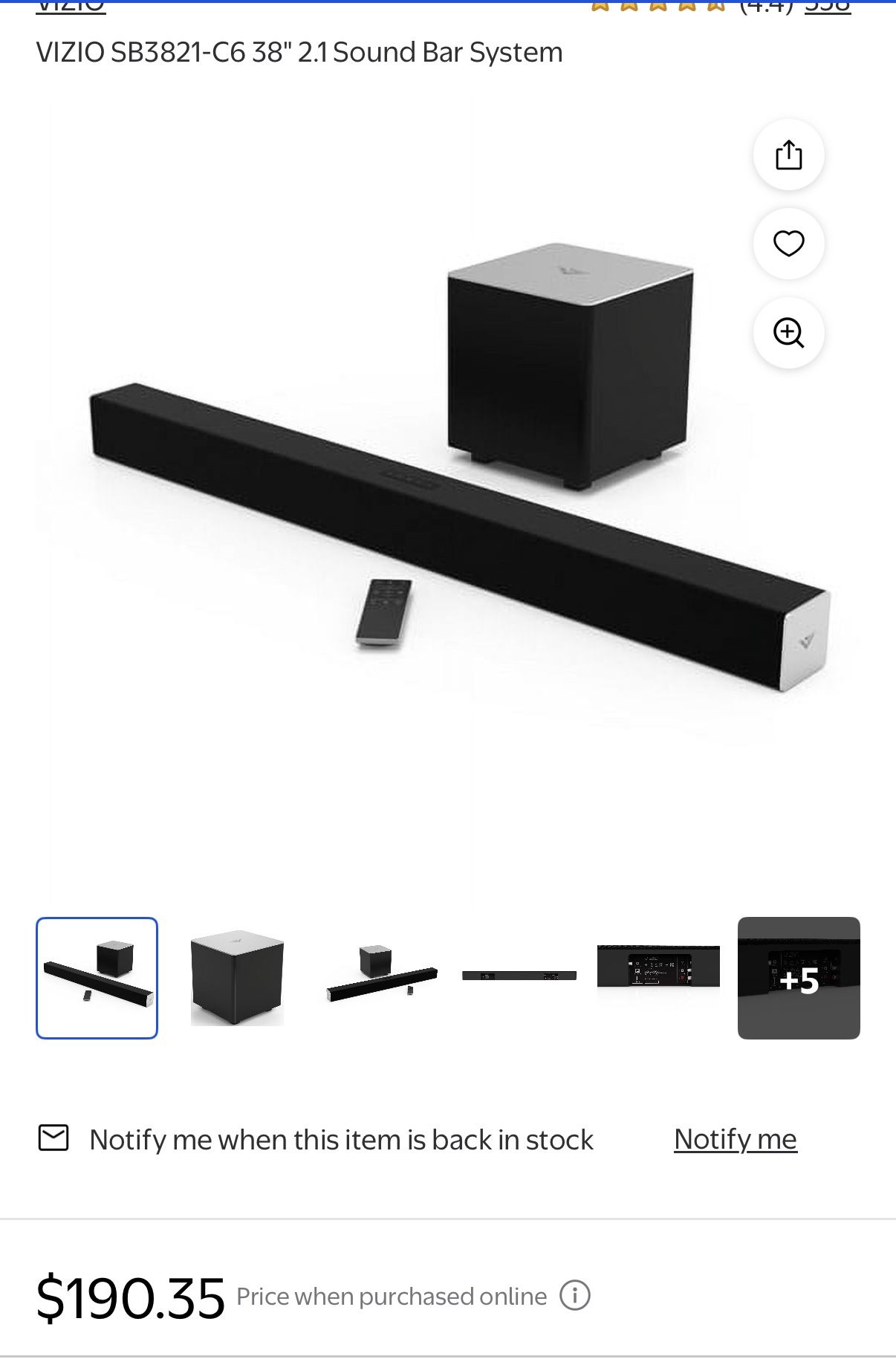Select the first gold rating star
The width and height of the screenshot is (896, 1359).
click(x=601, y=6)
